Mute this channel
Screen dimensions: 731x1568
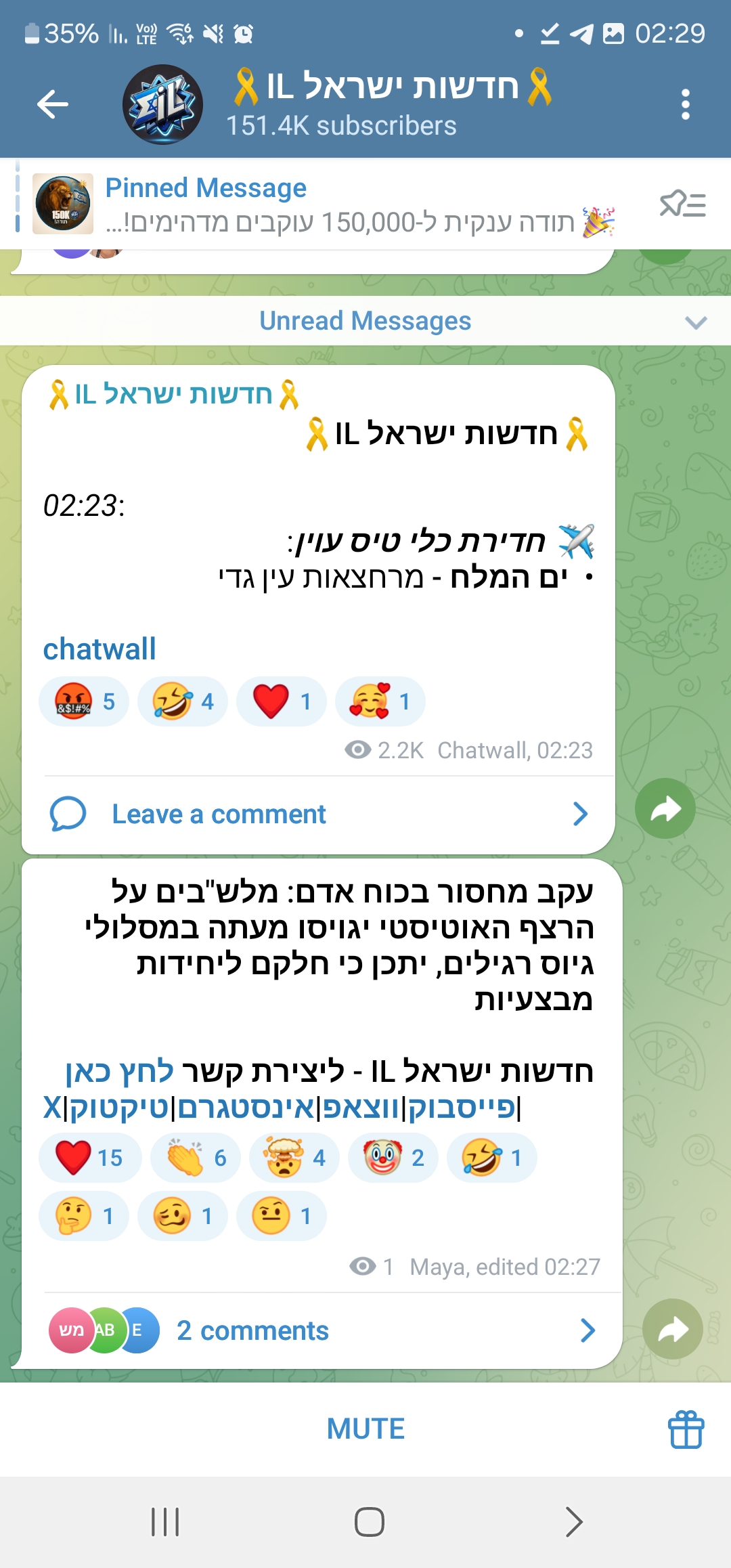click(365, 1429)
